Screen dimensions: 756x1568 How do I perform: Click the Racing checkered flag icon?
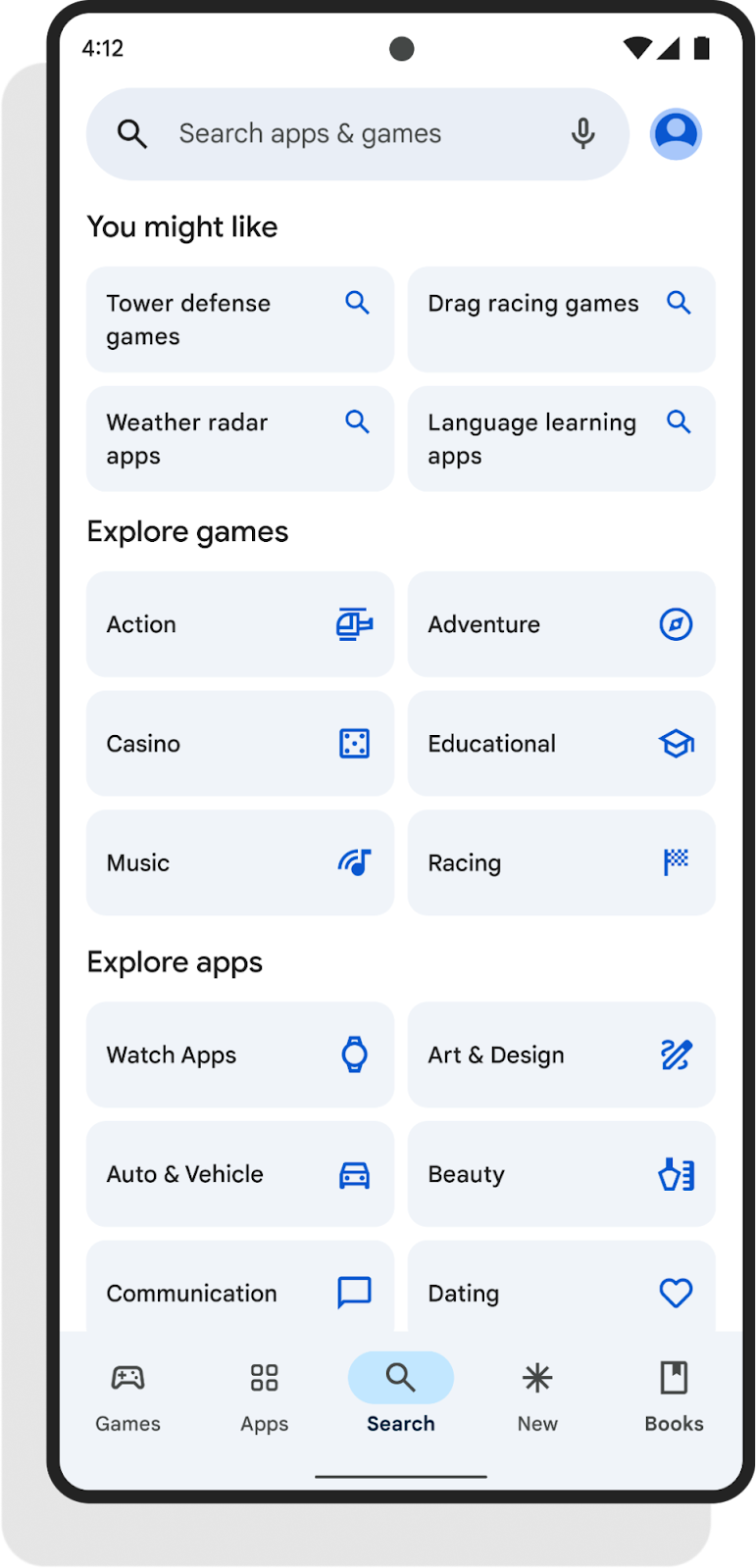pyautogui.click(x=676, y=862)
